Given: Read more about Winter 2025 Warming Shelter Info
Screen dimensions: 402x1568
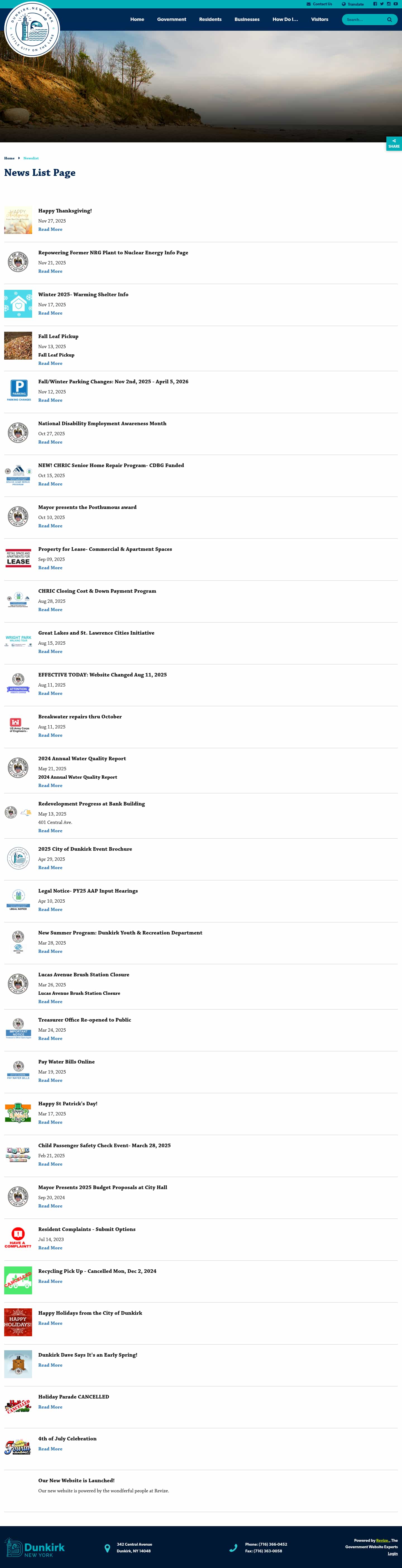Looking at the screenshot, I should tap(50, 314).
